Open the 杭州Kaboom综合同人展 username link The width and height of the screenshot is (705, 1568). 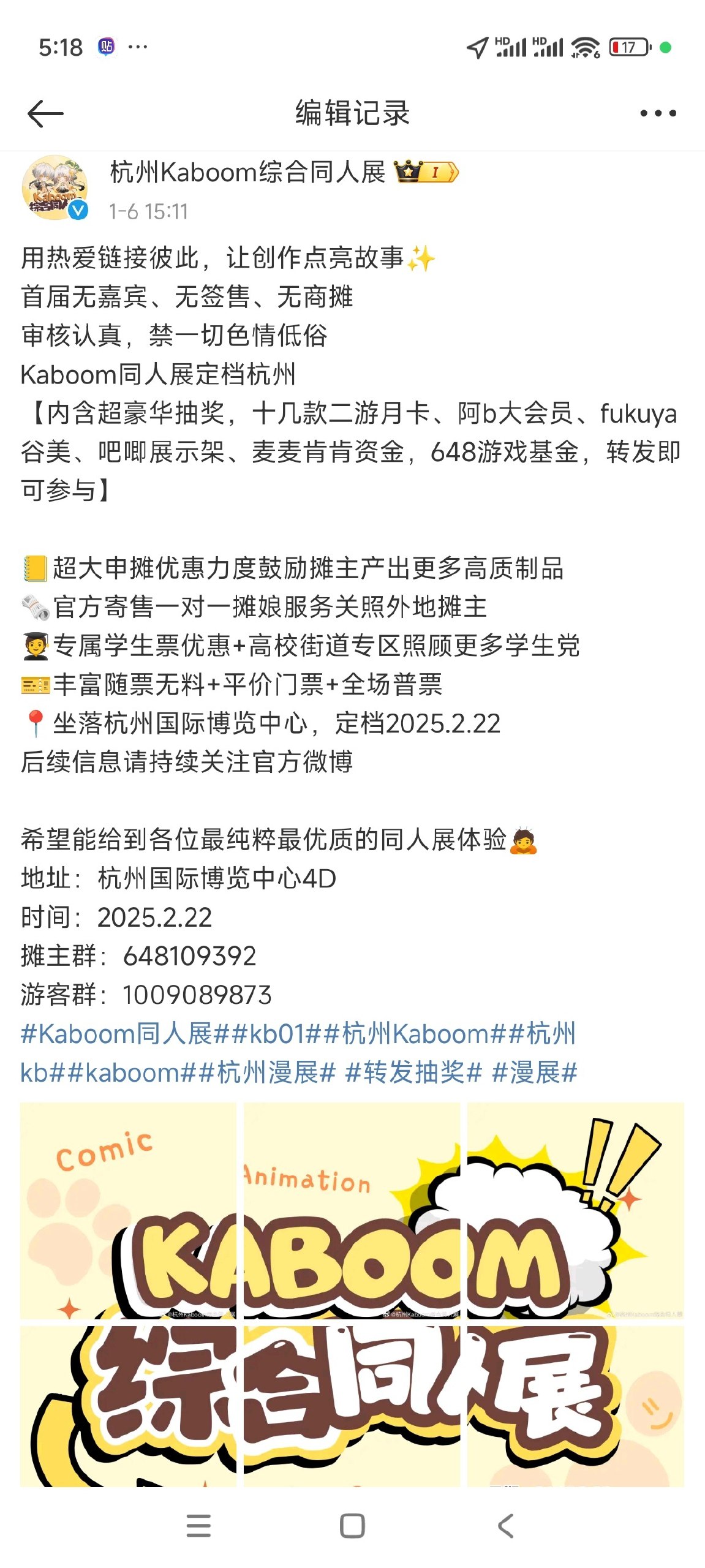click(x=247, y=173)
